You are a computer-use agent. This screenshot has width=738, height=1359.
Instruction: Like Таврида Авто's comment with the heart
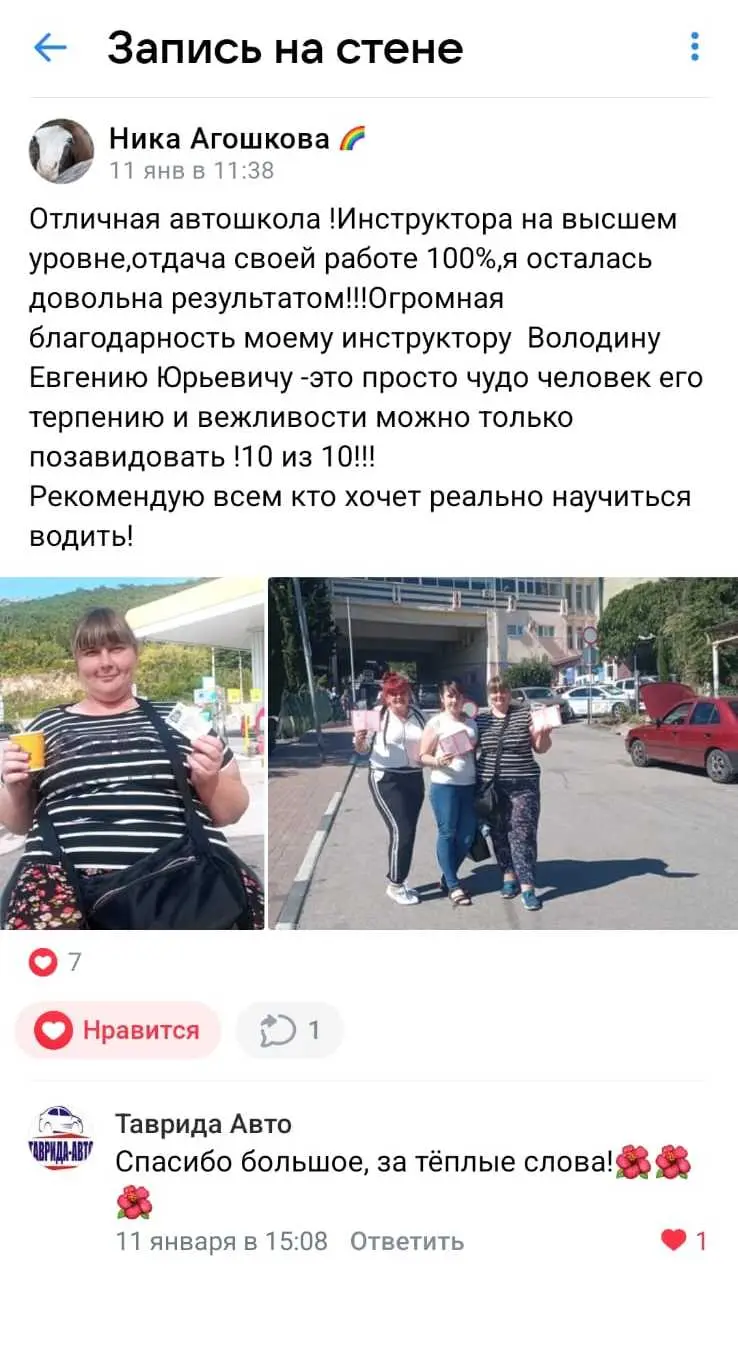pyautogui.click(x=675, y=1241)
